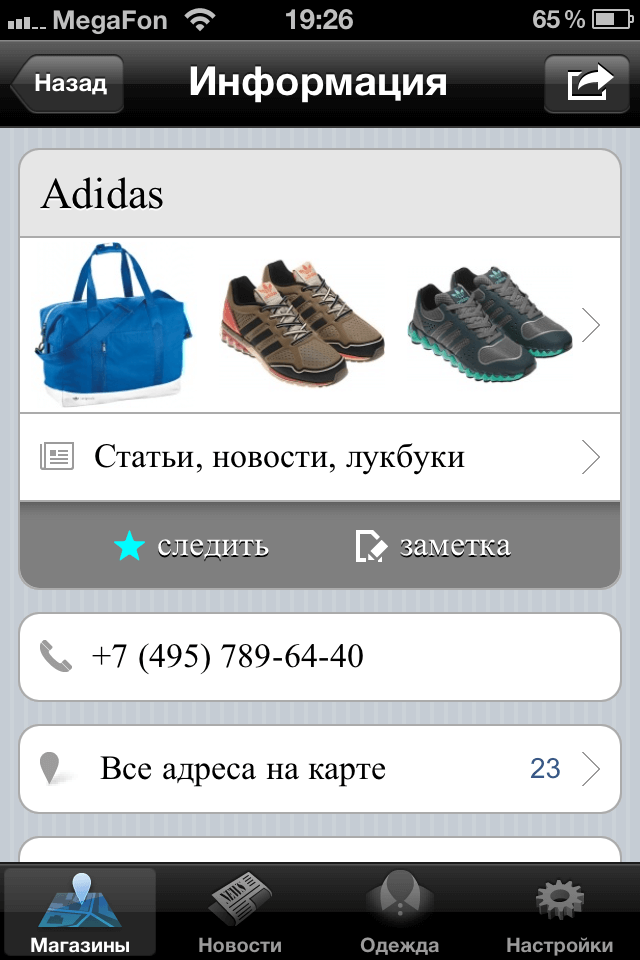This screenshot has height=960, width=640.
Task: Select the Магазины tab
Action: pos(80,912)
